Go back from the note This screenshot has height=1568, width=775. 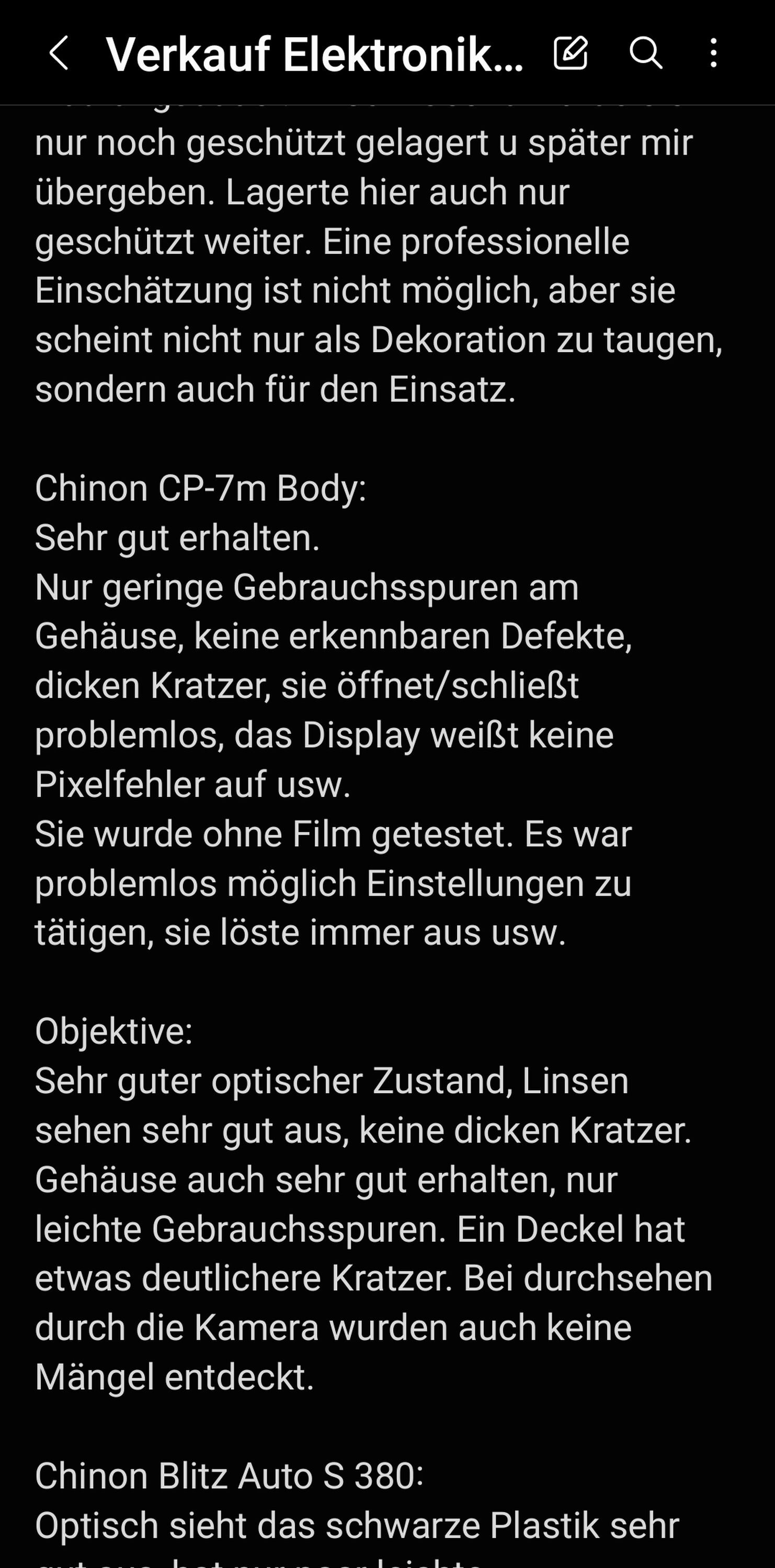point(59,53)
